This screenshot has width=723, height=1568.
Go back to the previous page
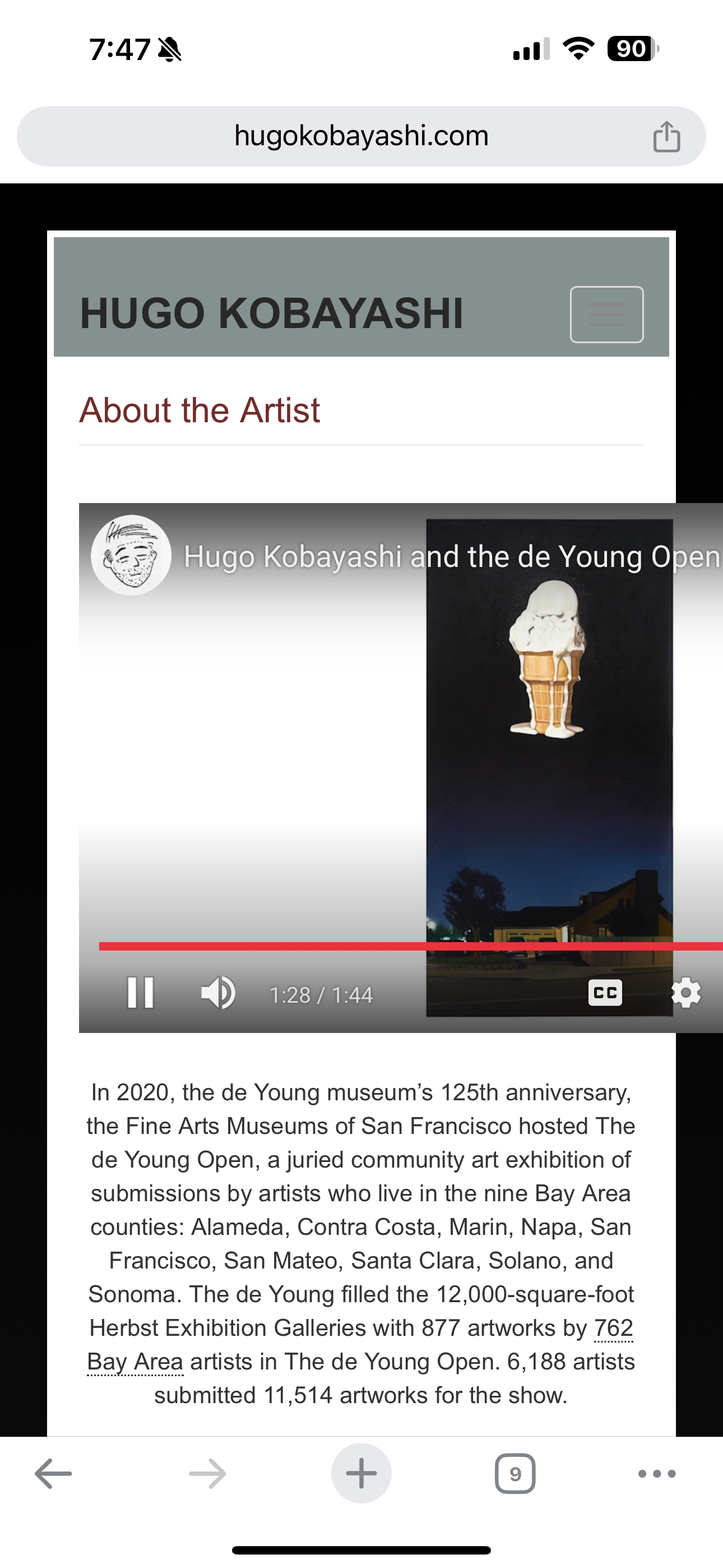54,1474
